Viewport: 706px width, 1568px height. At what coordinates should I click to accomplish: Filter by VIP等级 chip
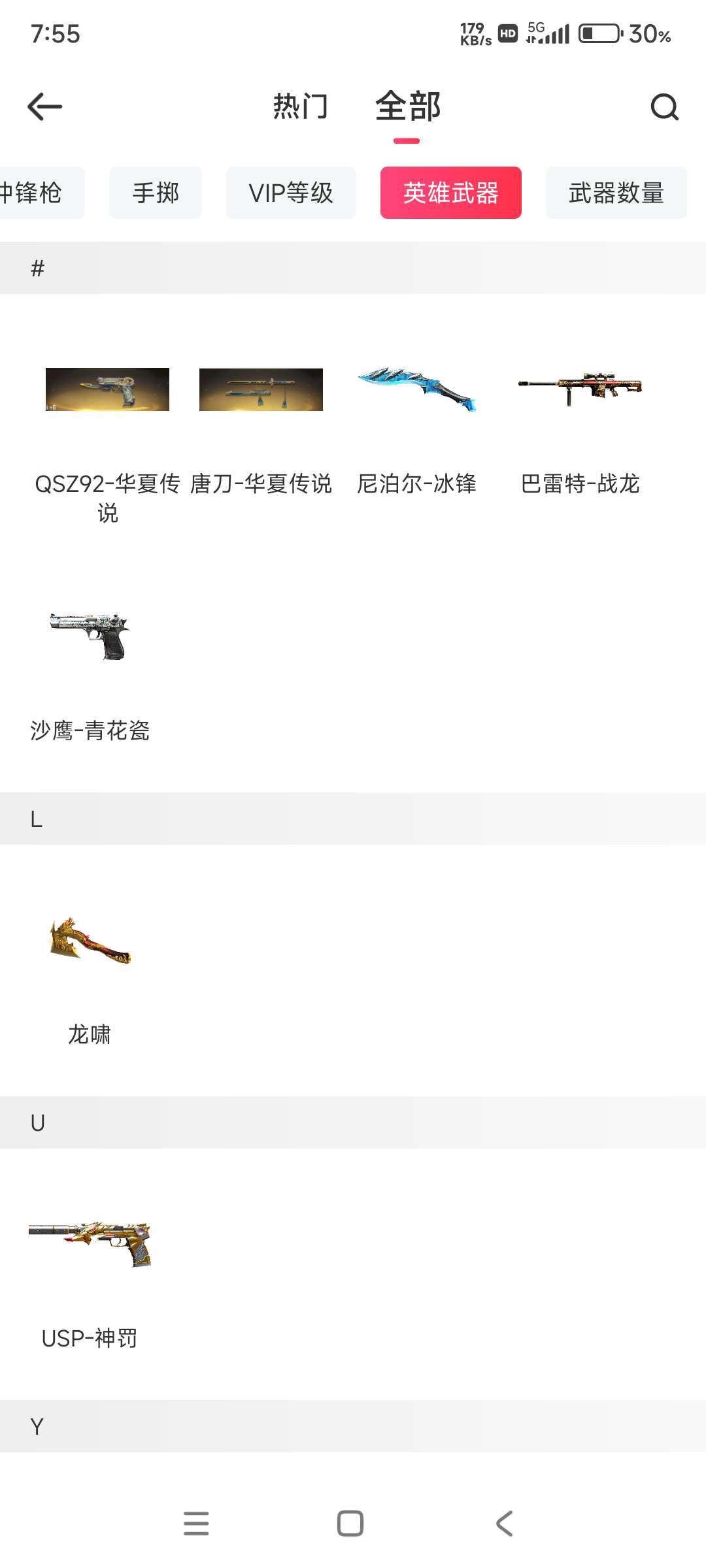coord(291,193)
